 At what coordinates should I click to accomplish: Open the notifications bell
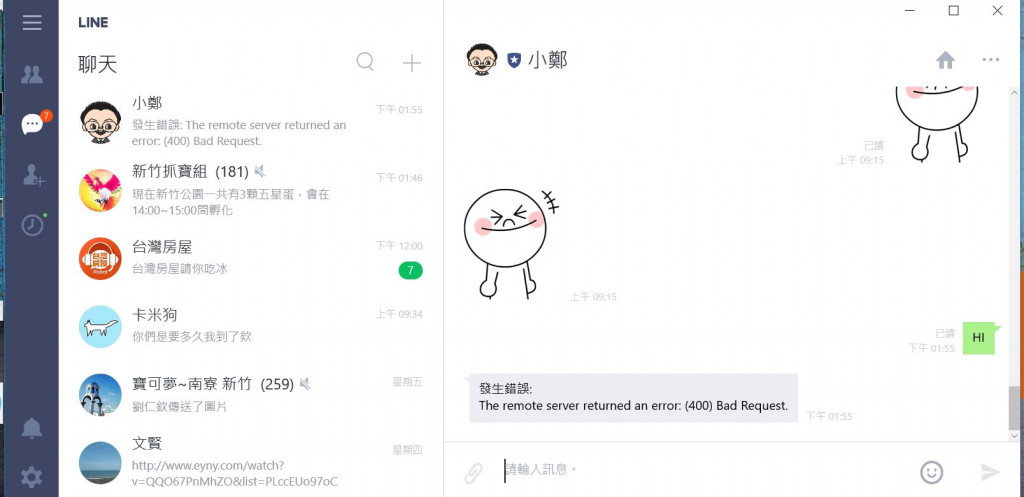click(x=32, y=428)
